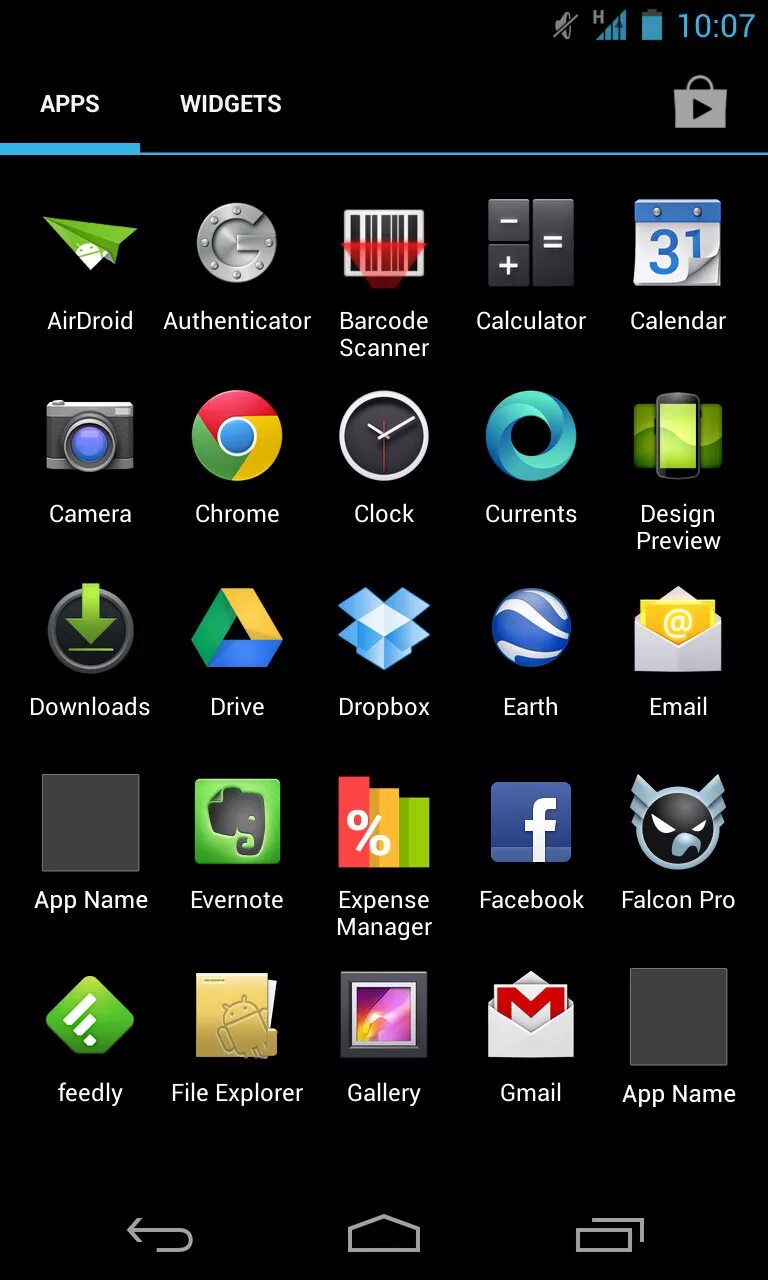The height and width of the screenshot is (1280, 768).
Task: Open the Play Store shop icon
Action: (x=700, y=103)
